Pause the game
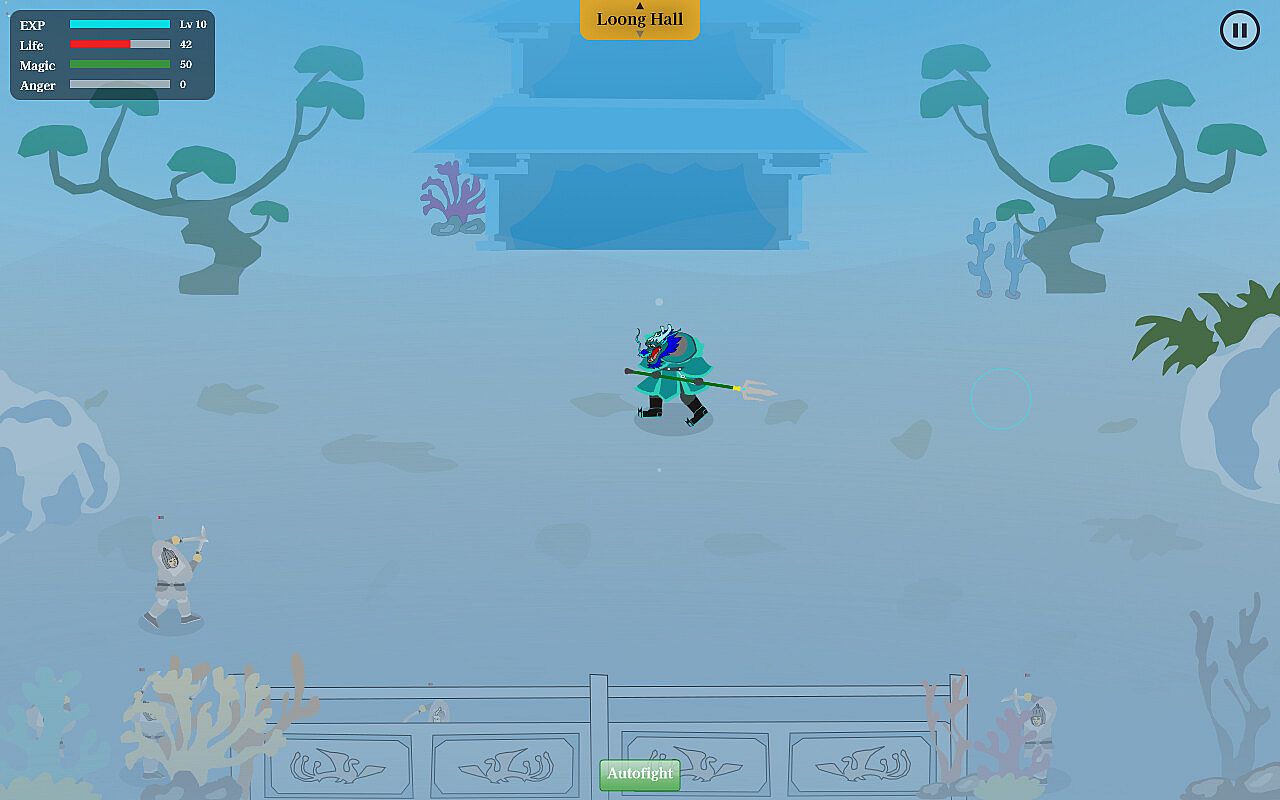 point(1239,30)
